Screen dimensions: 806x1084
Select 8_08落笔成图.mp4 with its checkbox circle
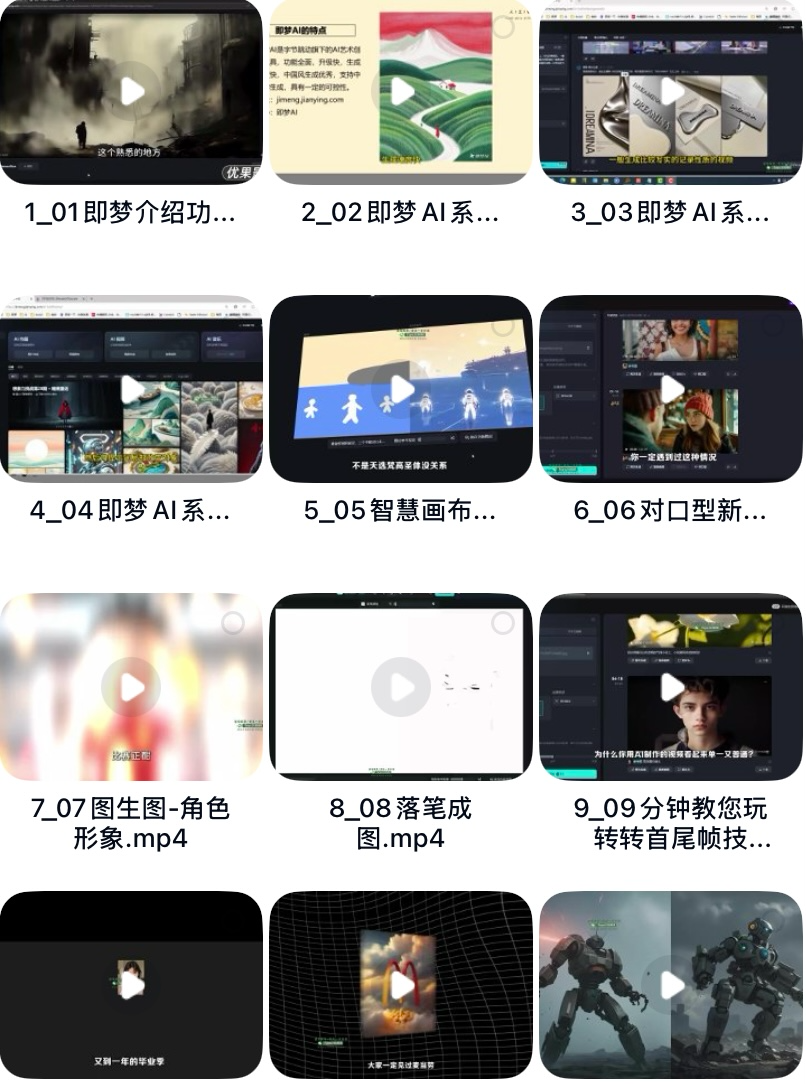[503, 624]
